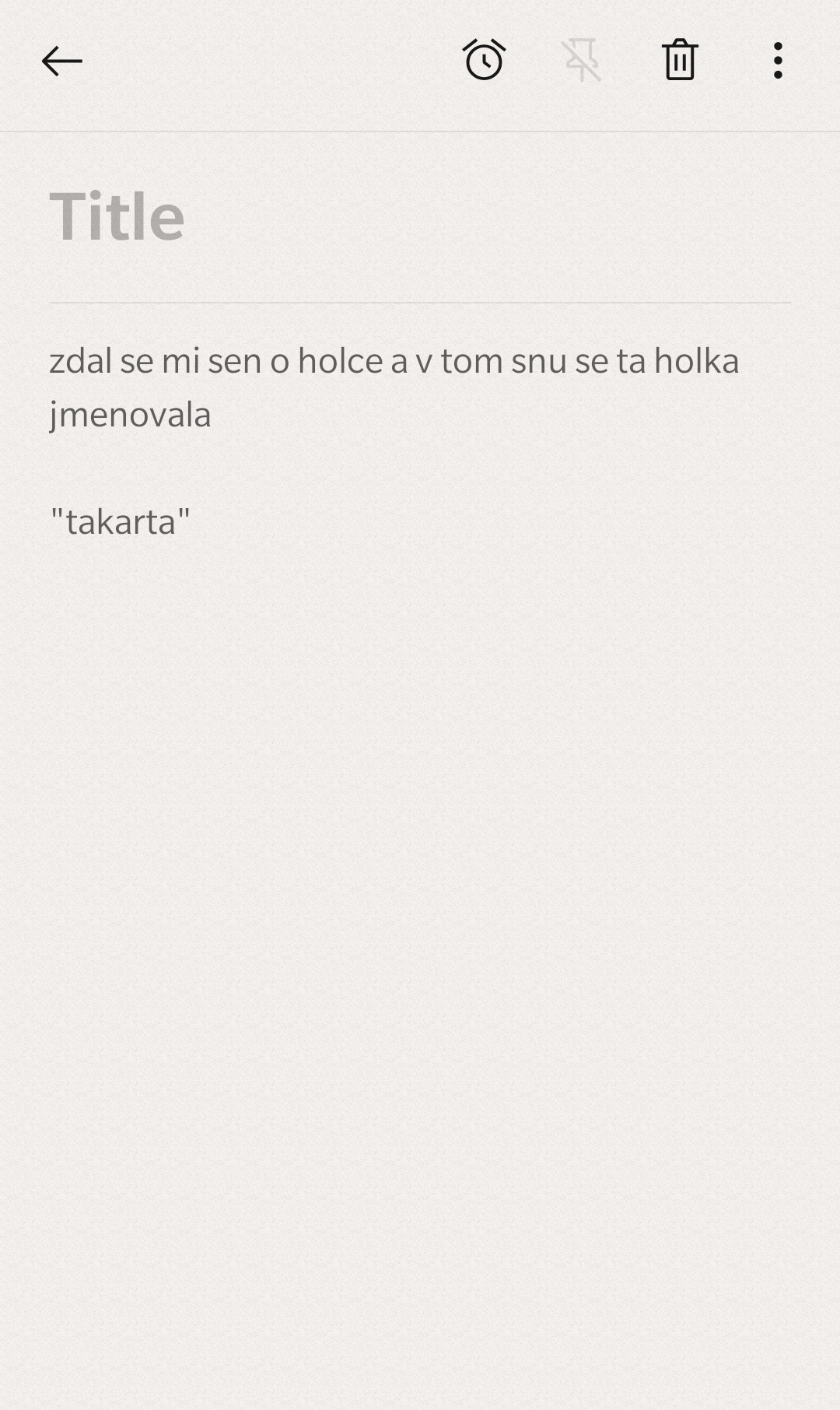The height and width of the screenshot is (1410, 840).
Task: Set a reminder with the alarm clock icon
Action: pos(484,60)
